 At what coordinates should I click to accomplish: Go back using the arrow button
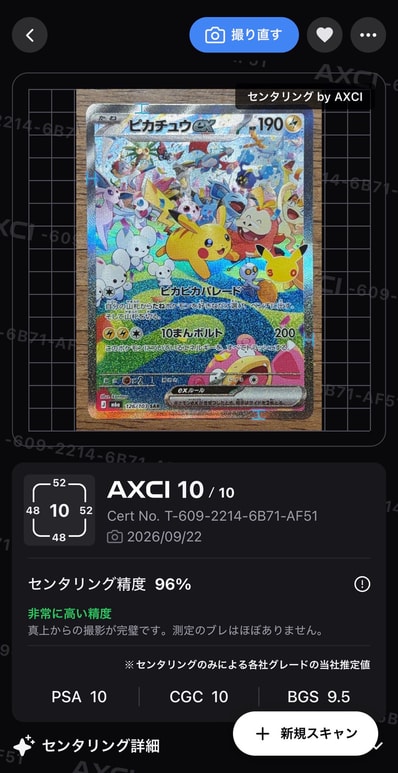(30, 35)
